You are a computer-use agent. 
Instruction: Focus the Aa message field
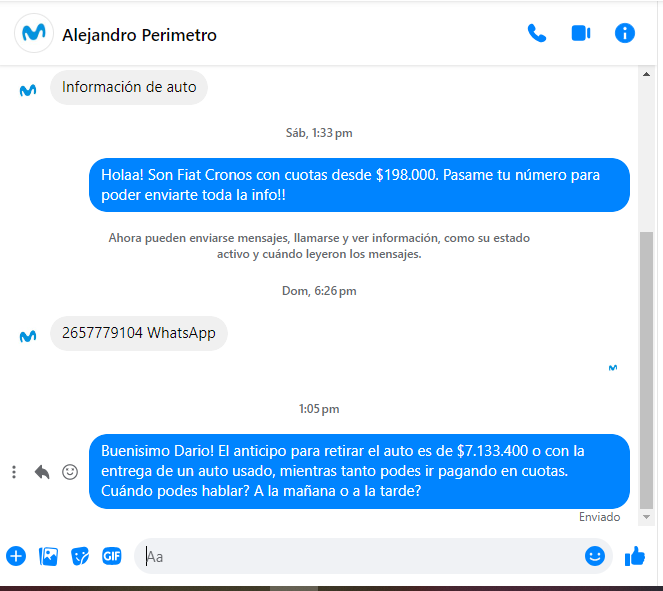pyautogui.click(x=360, y=556)
